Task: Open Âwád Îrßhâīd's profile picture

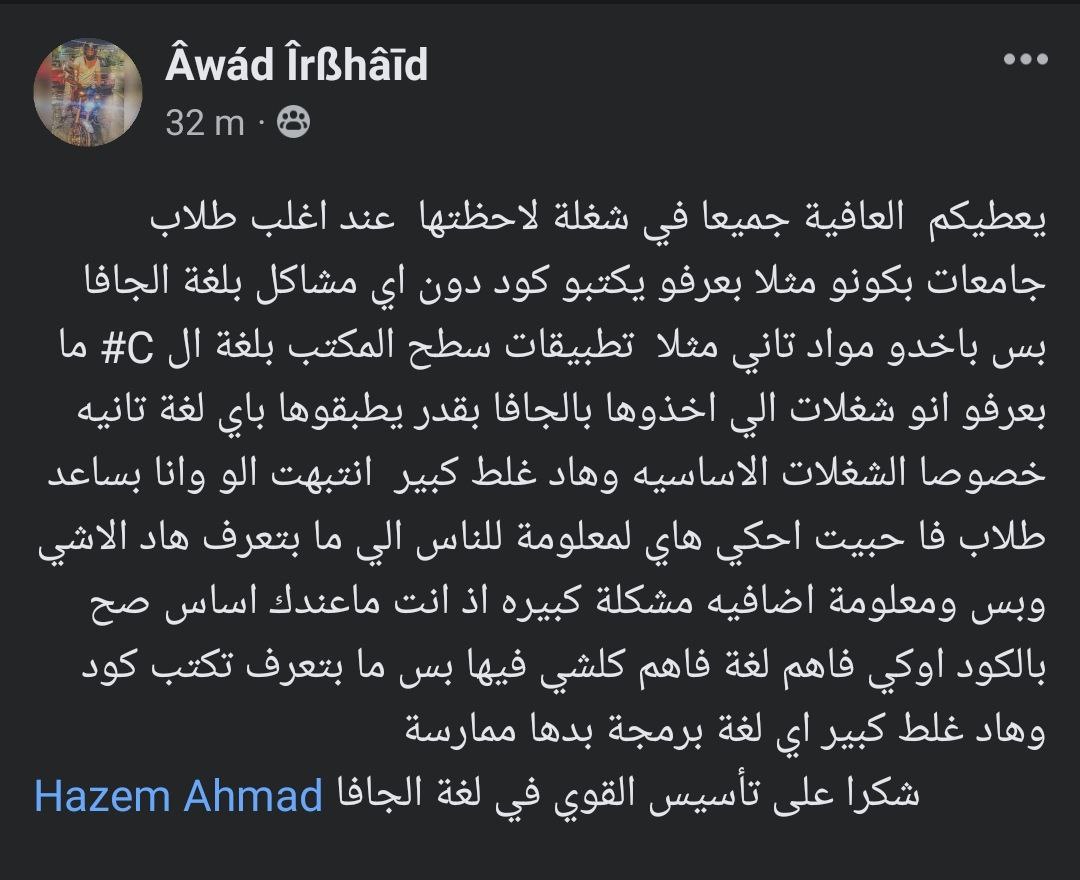Action: click(x=88, y=93)
